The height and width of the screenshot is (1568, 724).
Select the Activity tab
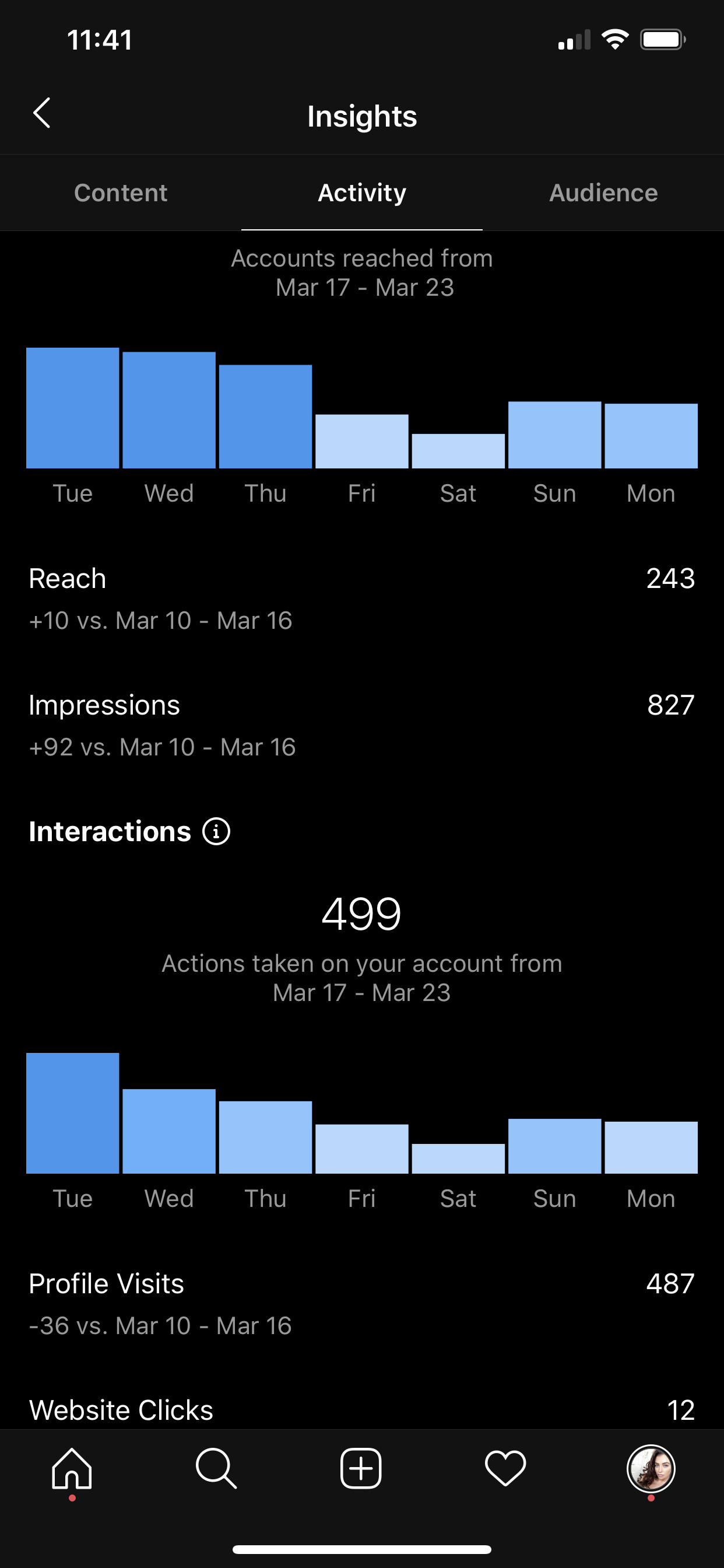pyautogui.click(x=362, y=193)
